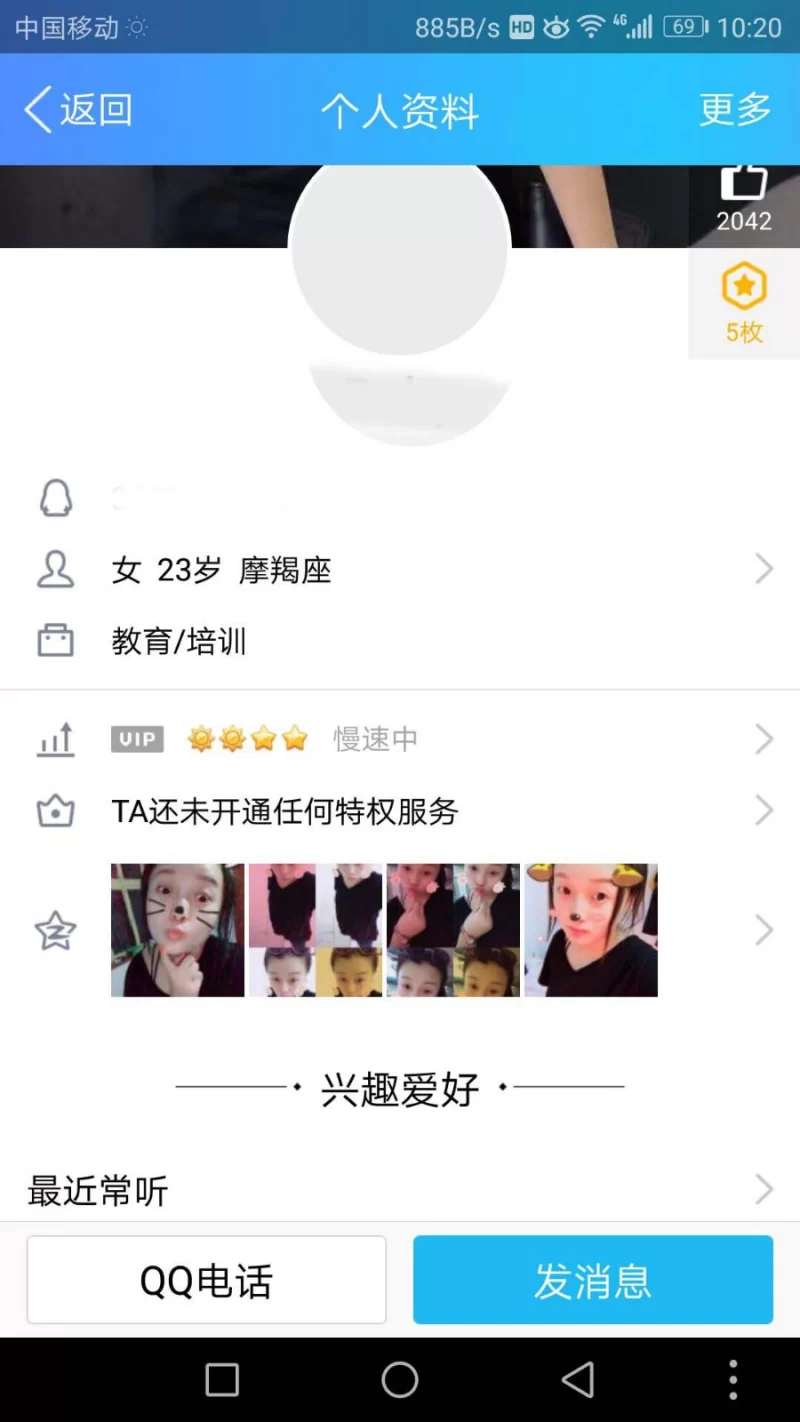800x1422 pixels.
Task: Start a QQ电话 call
Action: tap(206, 1280)
